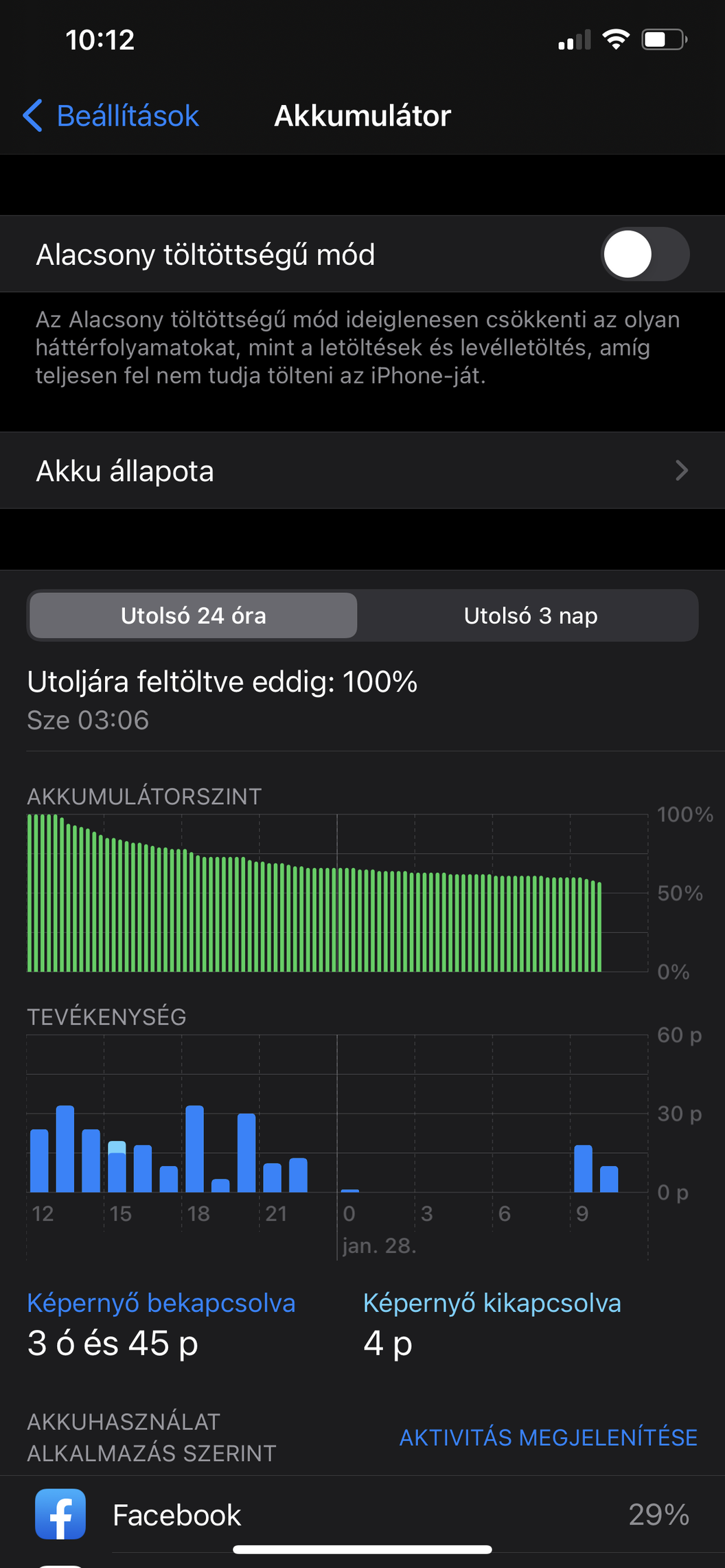Toggle Alacsony töltöttségű mód switch

645,254
